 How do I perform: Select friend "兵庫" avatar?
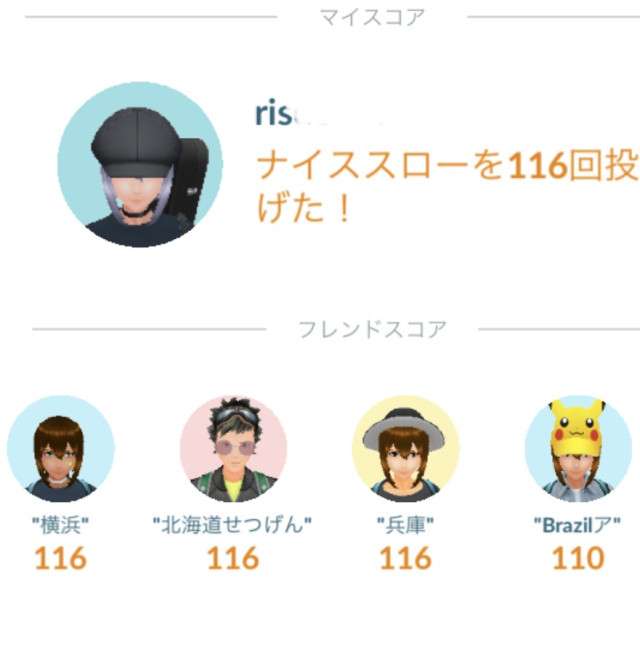pyautogui.click(x=405, y=448)
